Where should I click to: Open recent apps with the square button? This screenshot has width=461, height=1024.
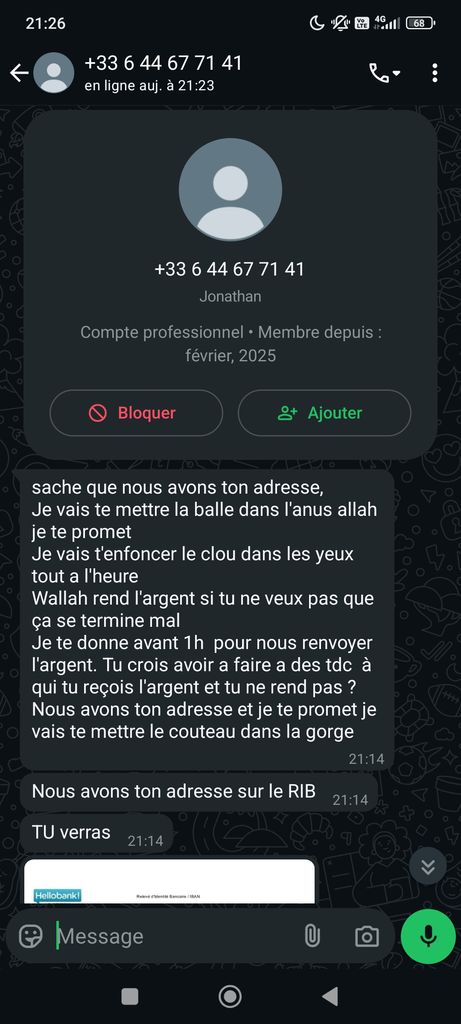point(130,997)
